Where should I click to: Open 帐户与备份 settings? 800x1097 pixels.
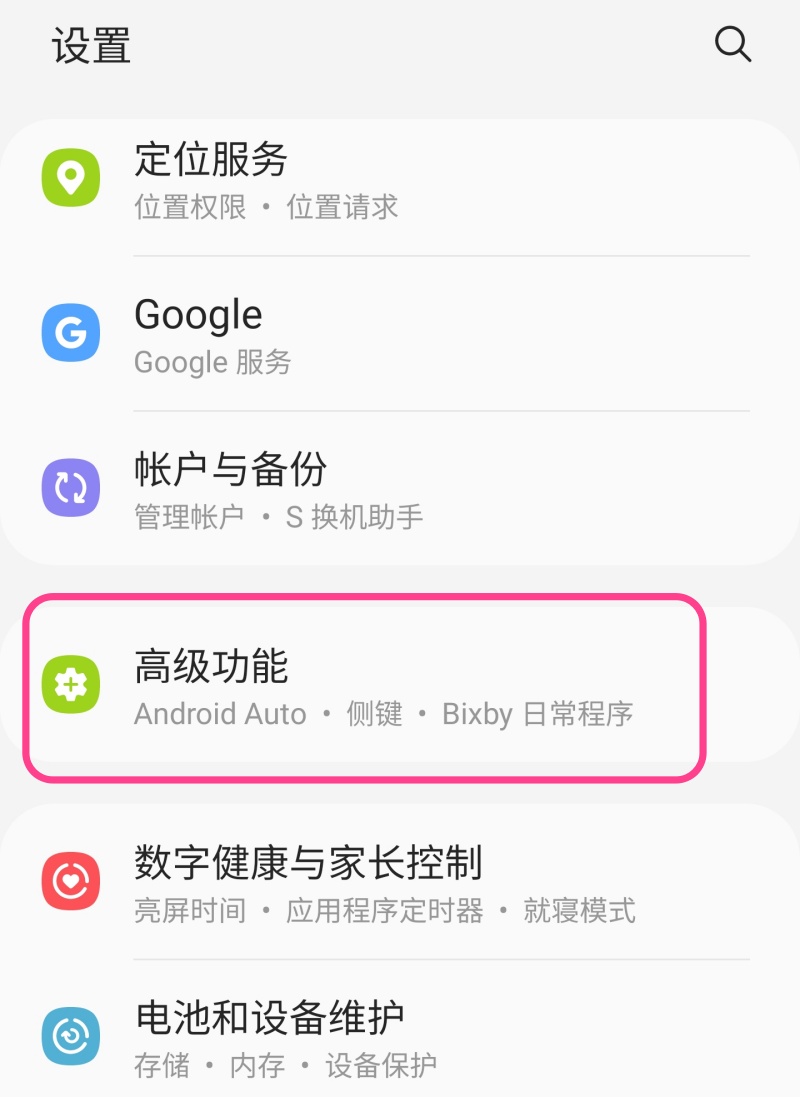click(400, 490)
